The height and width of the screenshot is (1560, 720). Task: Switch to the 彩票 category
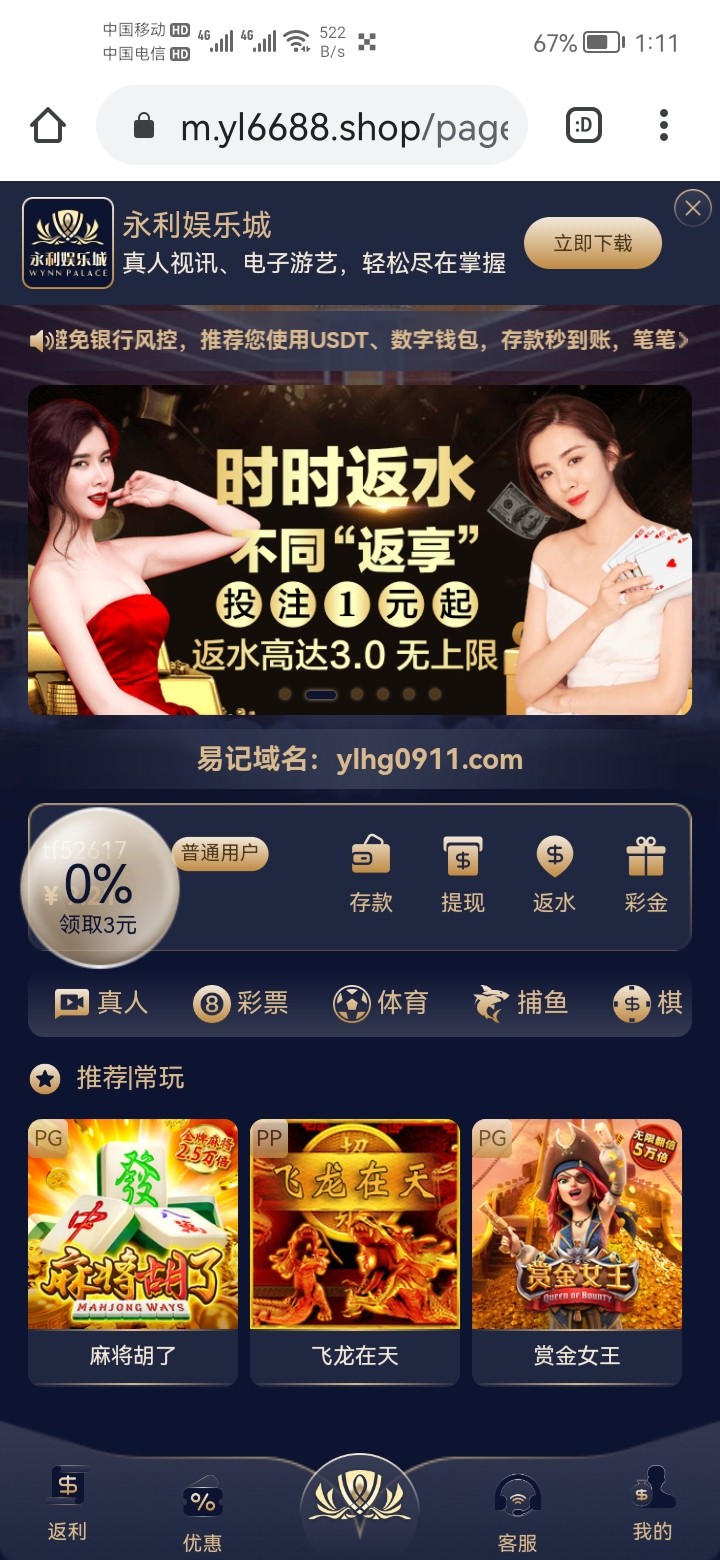(240, 1003)
